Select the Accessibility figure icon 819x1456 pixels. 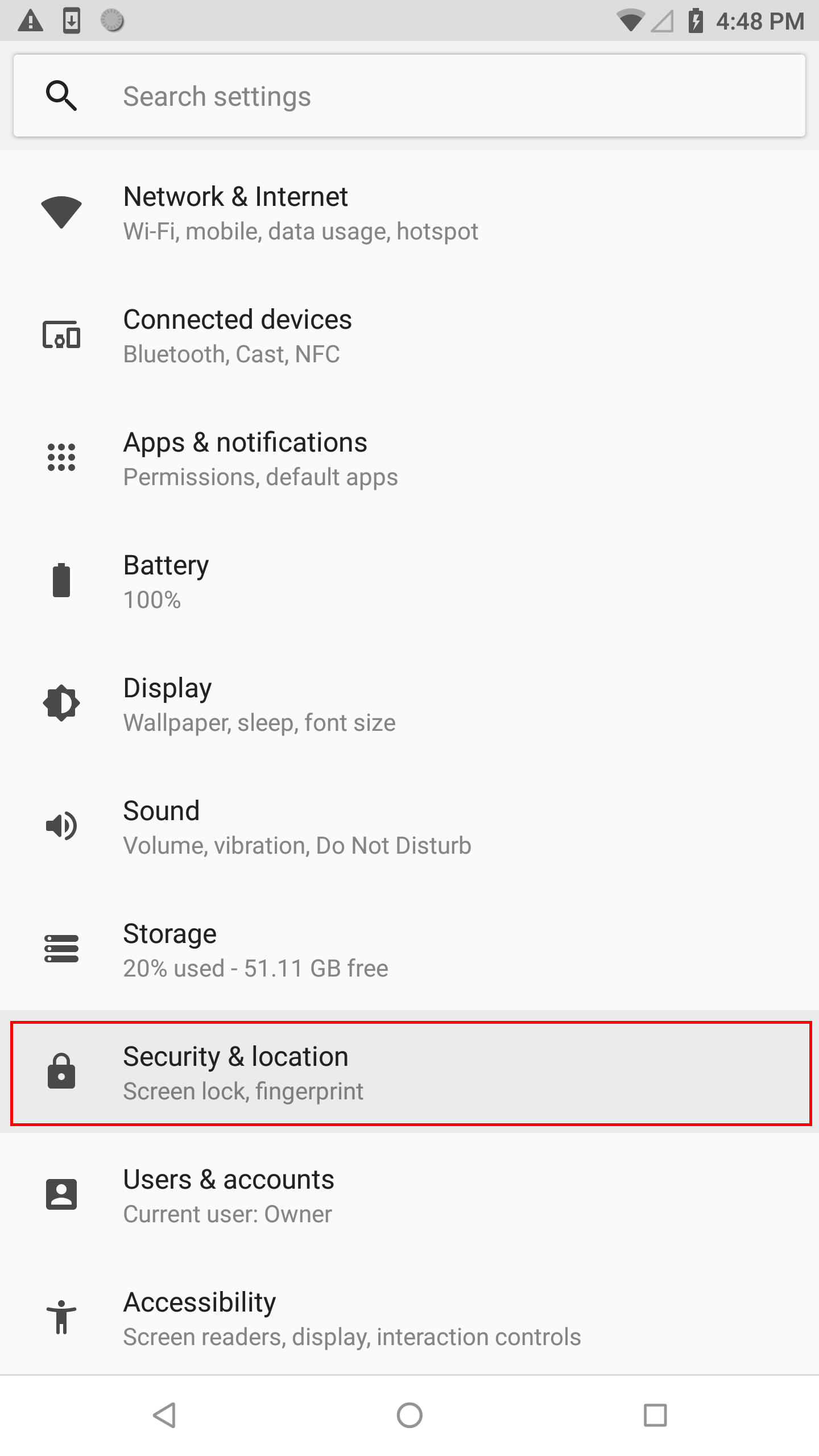click(x=61, y=1317)
